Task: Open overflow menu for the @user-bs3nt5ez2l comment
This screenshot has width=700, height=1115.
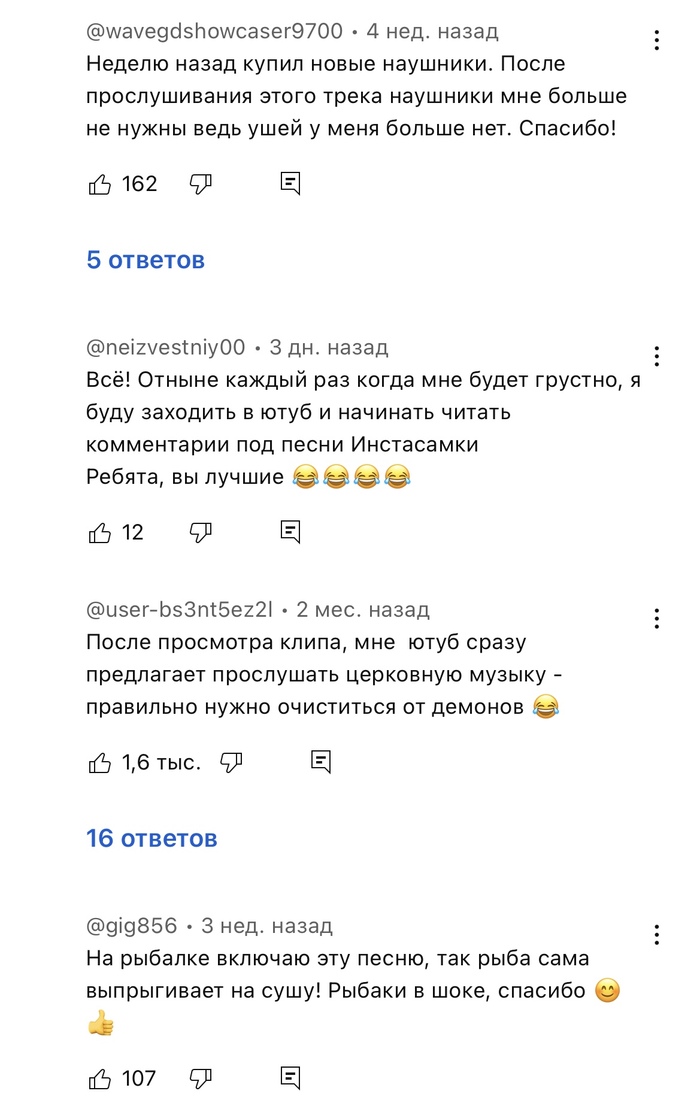Action: coord(657,619)
